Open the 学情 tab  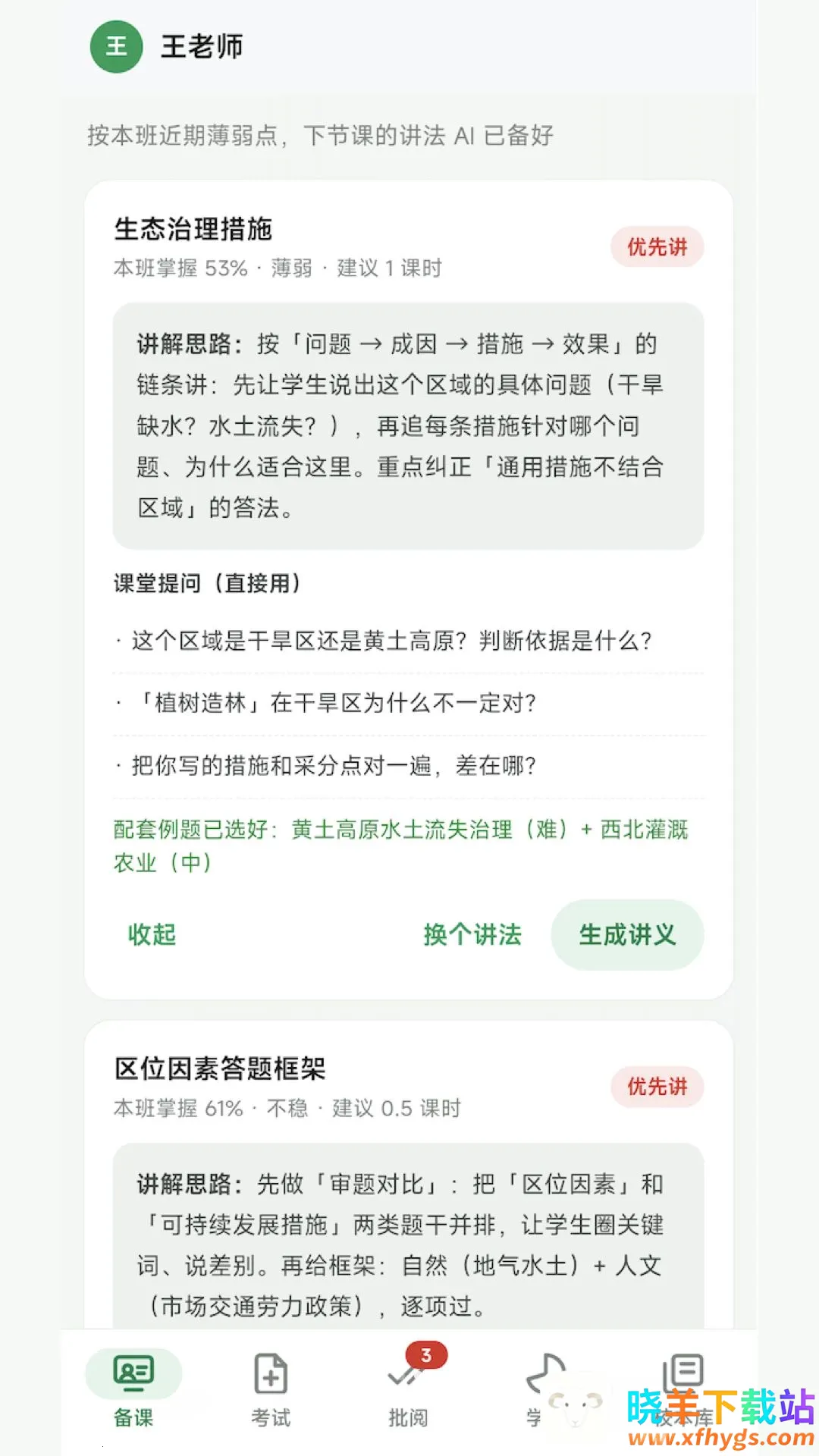point(546,1390)
